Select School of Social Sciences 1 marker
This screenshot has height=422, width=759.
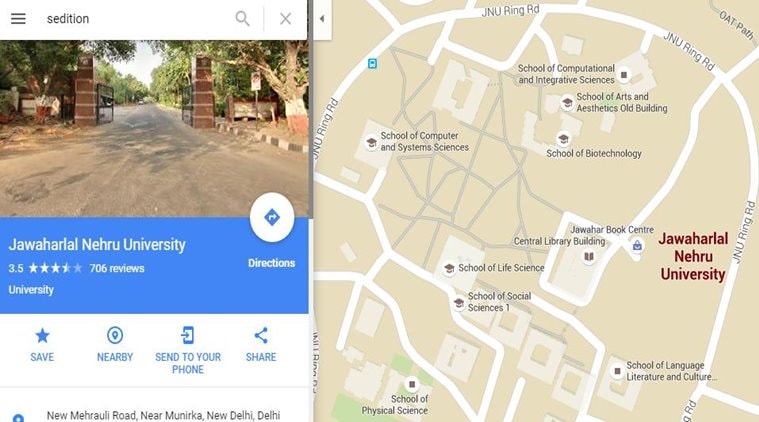[459, 302]
